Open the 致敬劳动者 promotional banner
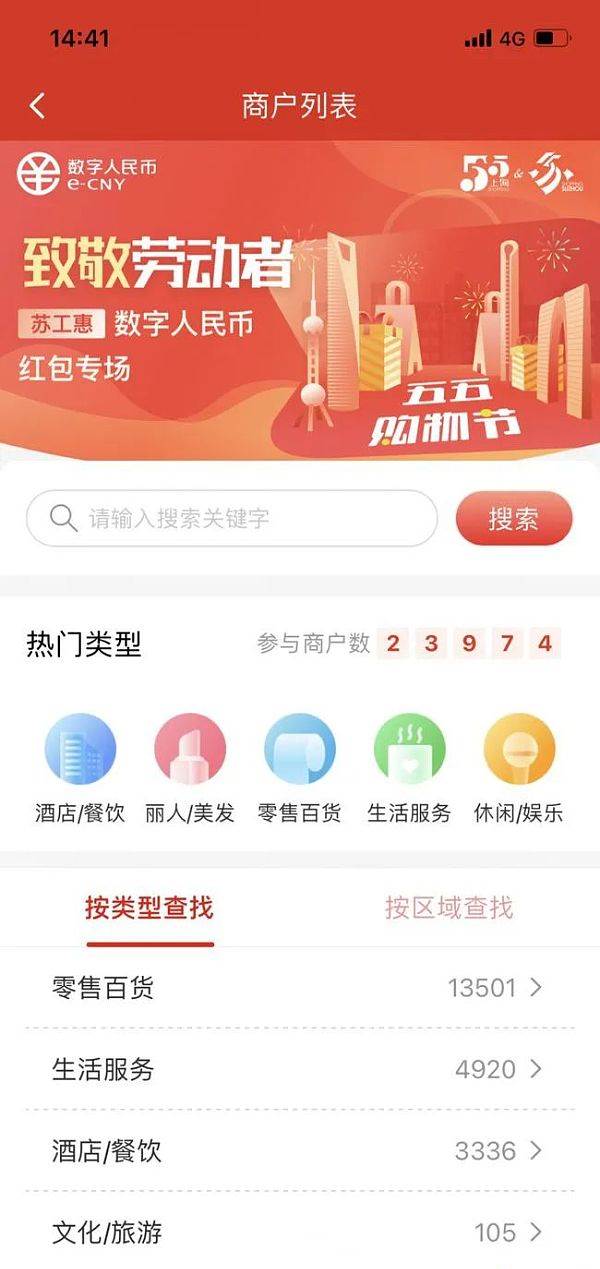Viewport: 600px width, 1269px height. pyautogui.click(x=300, y=300)
